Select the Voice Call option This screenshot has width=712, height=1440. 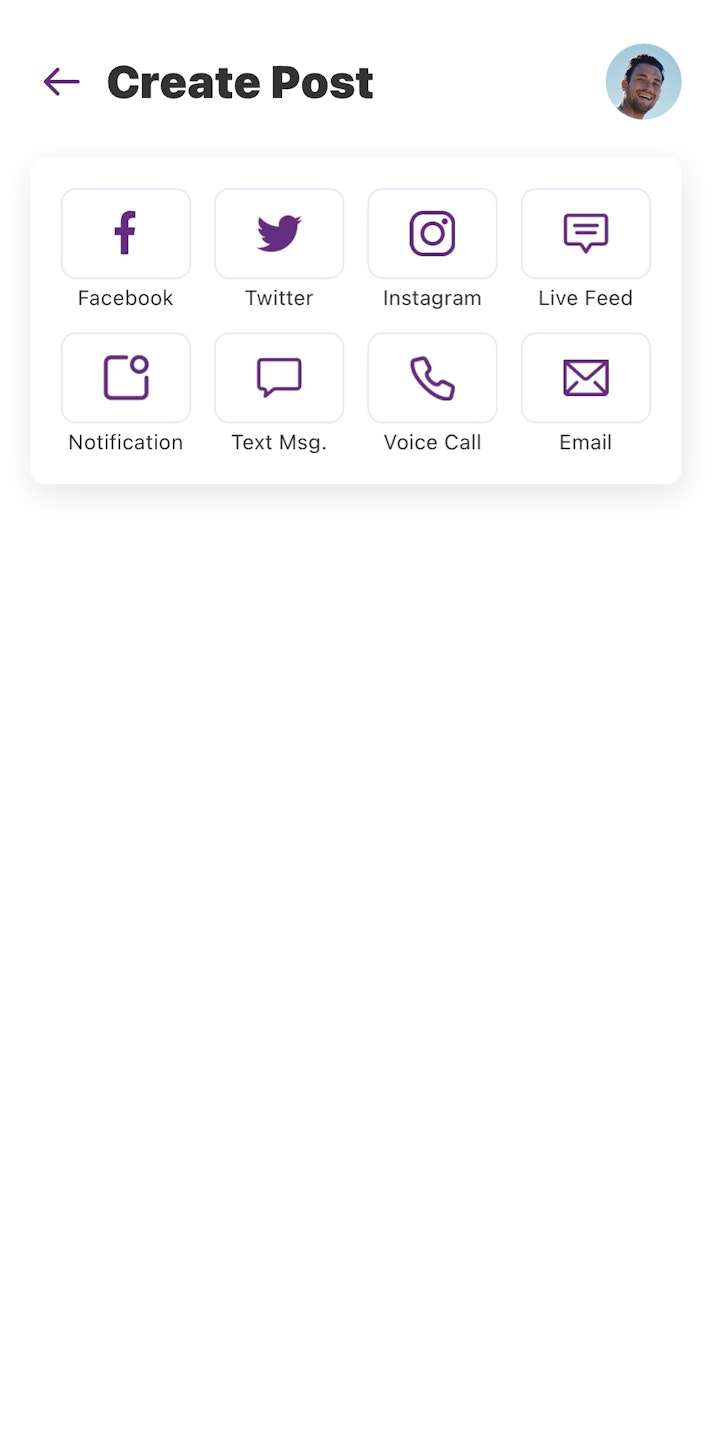[x=432, y=378]
